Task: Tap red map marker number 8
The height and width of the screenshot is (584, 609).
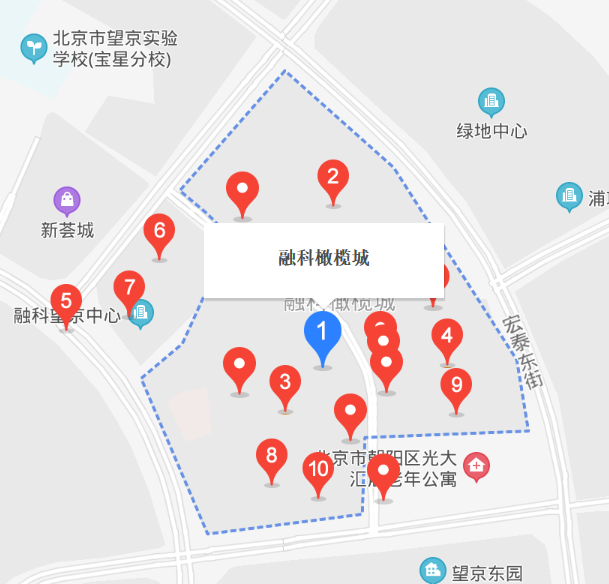Action: click(271, 458)
